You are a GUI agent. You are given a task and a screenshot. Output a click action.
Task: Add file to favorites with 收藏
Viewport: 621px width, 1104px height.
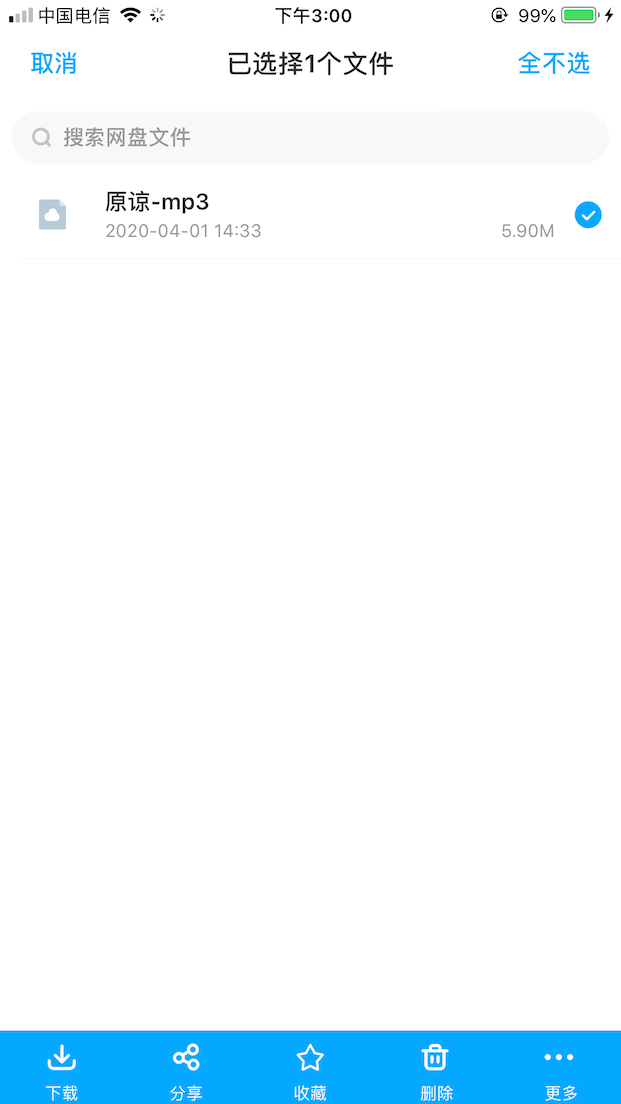pyautogui.click(x=310, y=1069)
